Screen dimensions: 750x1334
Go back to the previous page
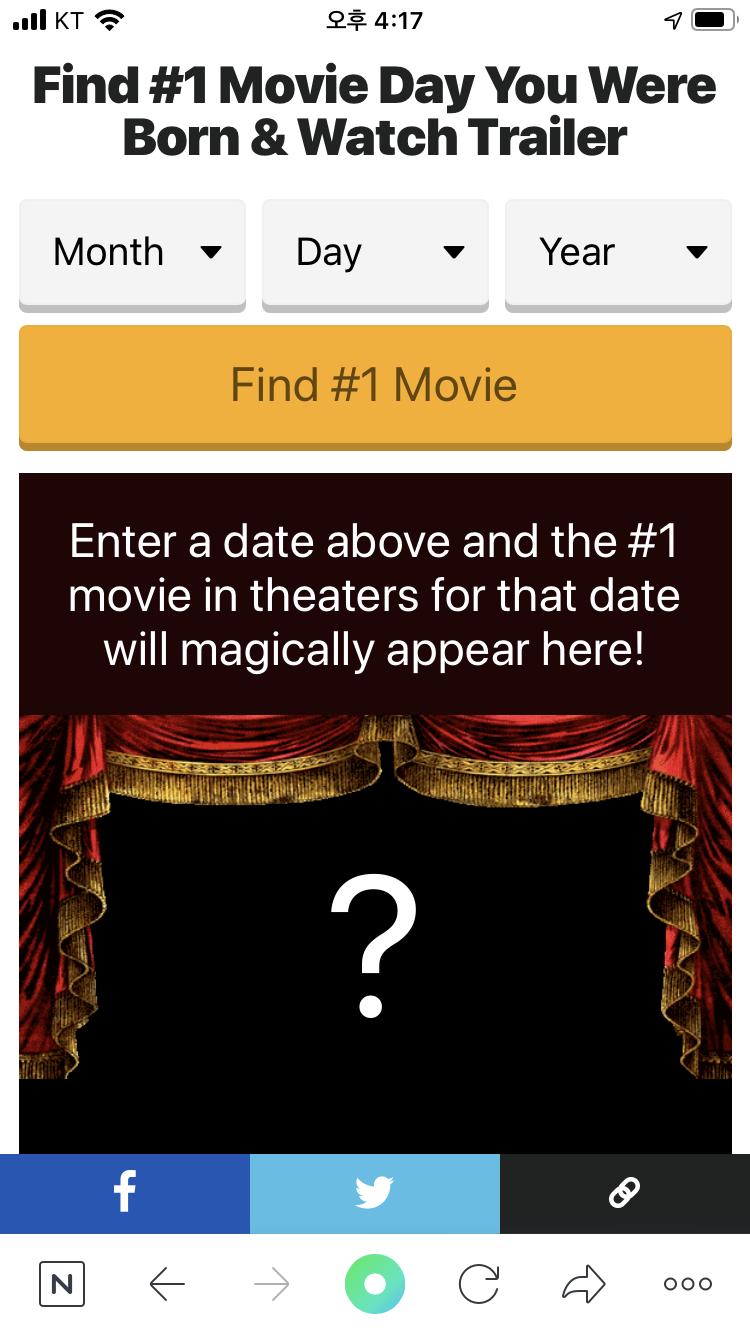point(167,1284)
